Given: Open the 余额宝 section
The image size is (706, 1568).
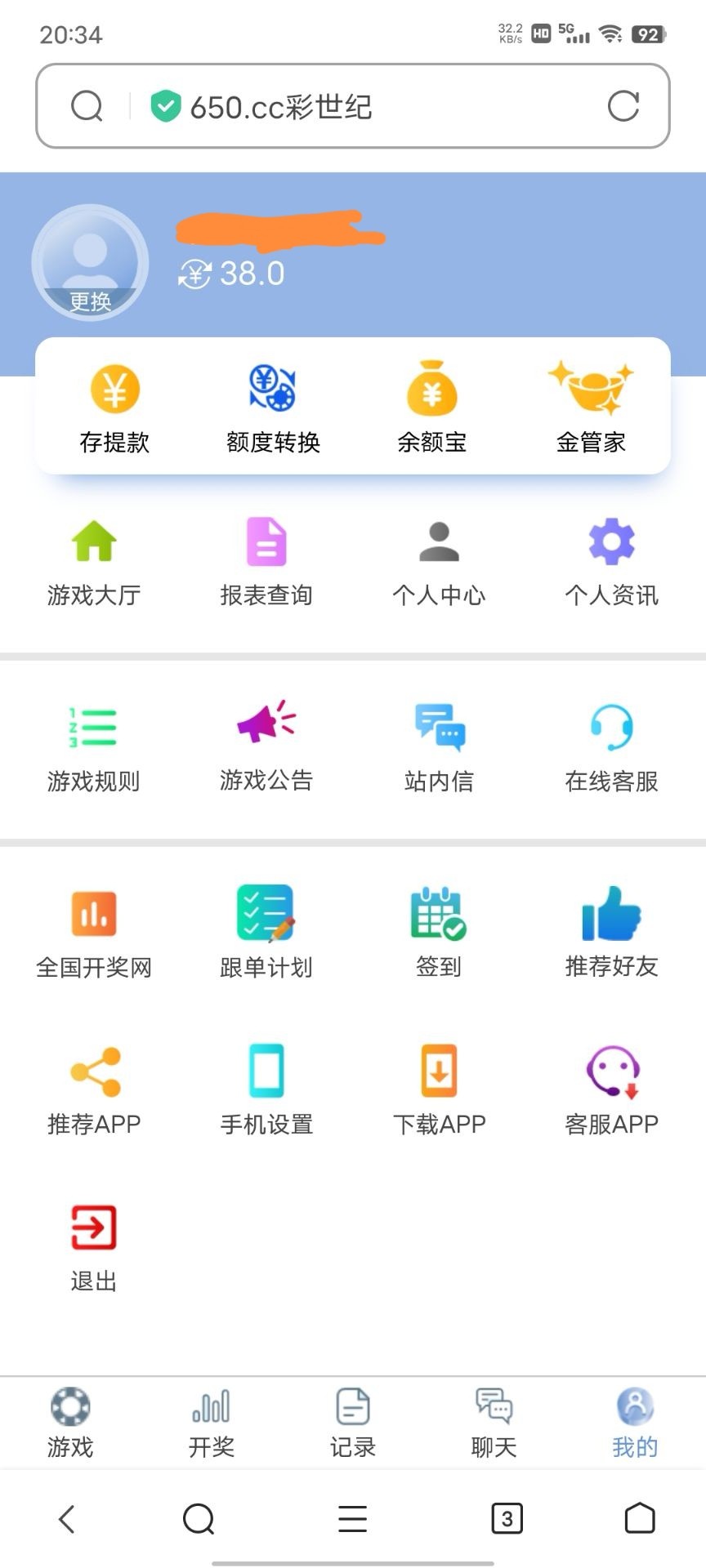Looking at the screenshot, I should 431,407.
